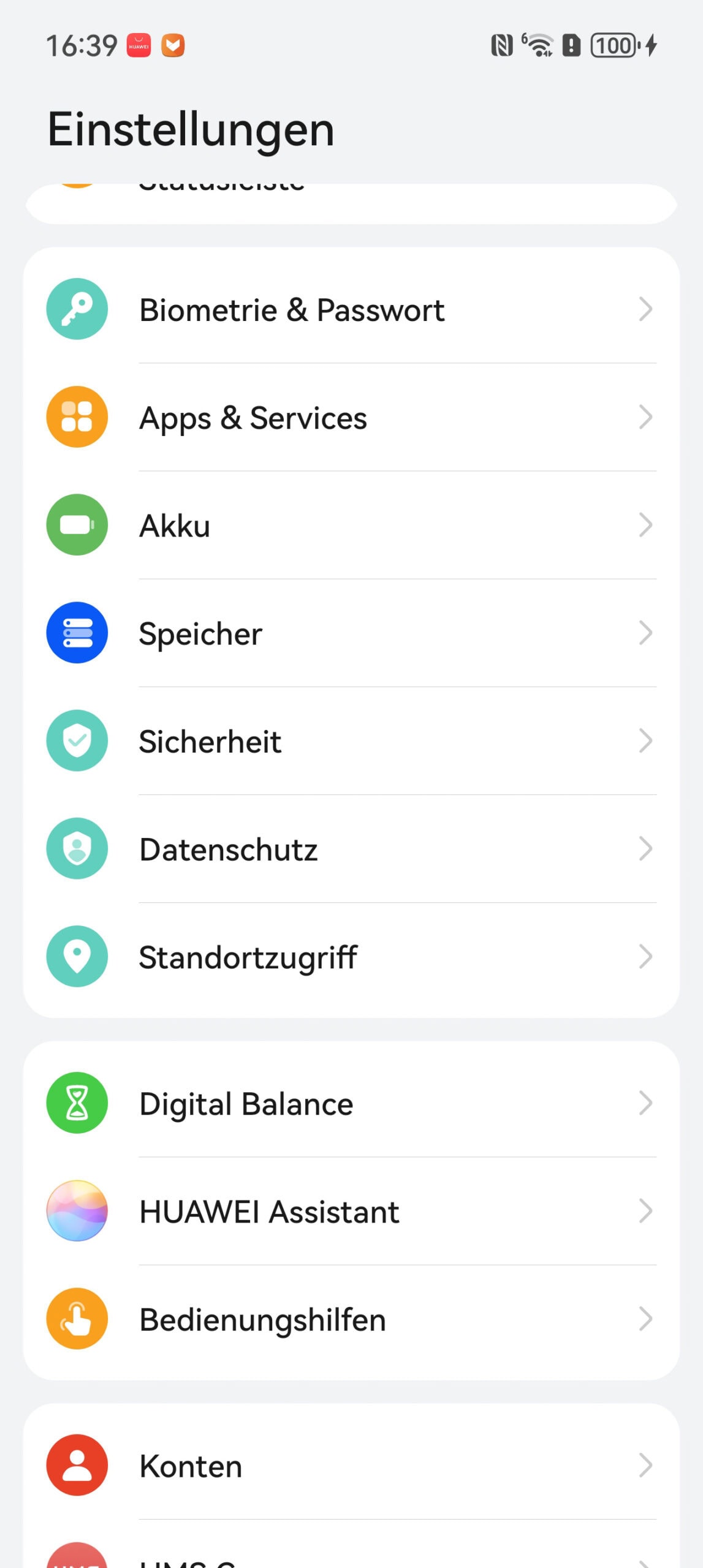Open Sicherheit settings
Image resolution: width=703 pixels, height=1568 pixels.
(351, 741)
